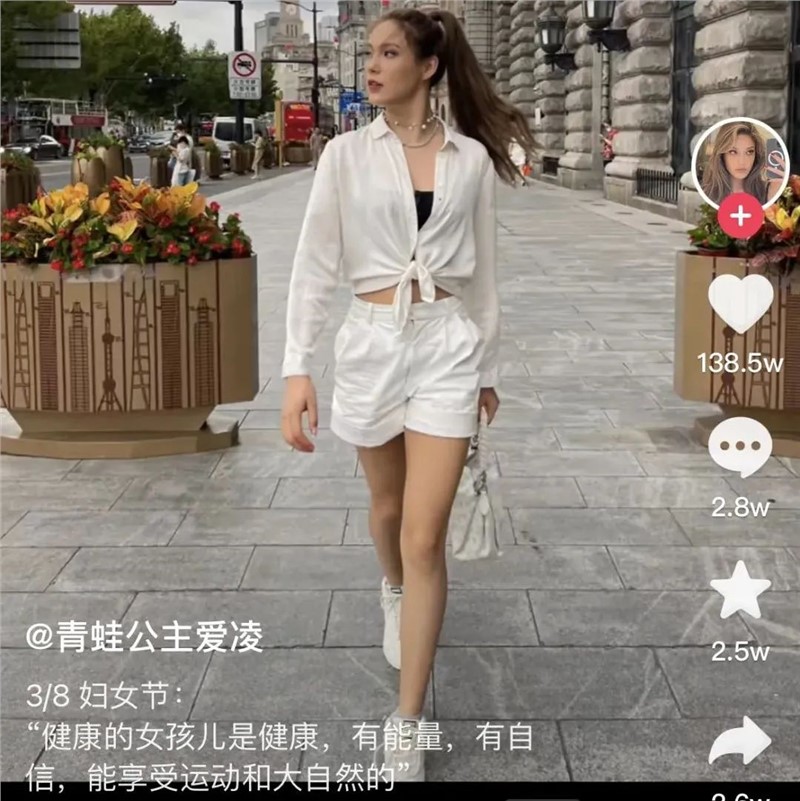The height and width of the screenshot is (801, 800).
Task: Like this video with the heart
Action: [740, 302]
